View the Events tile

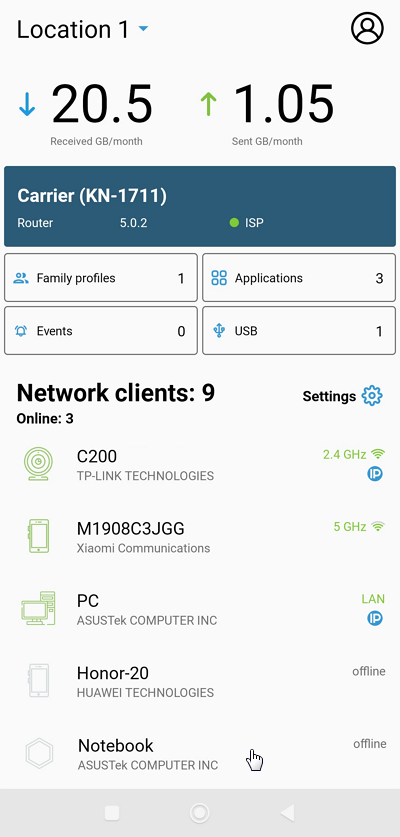click(101, 331)
